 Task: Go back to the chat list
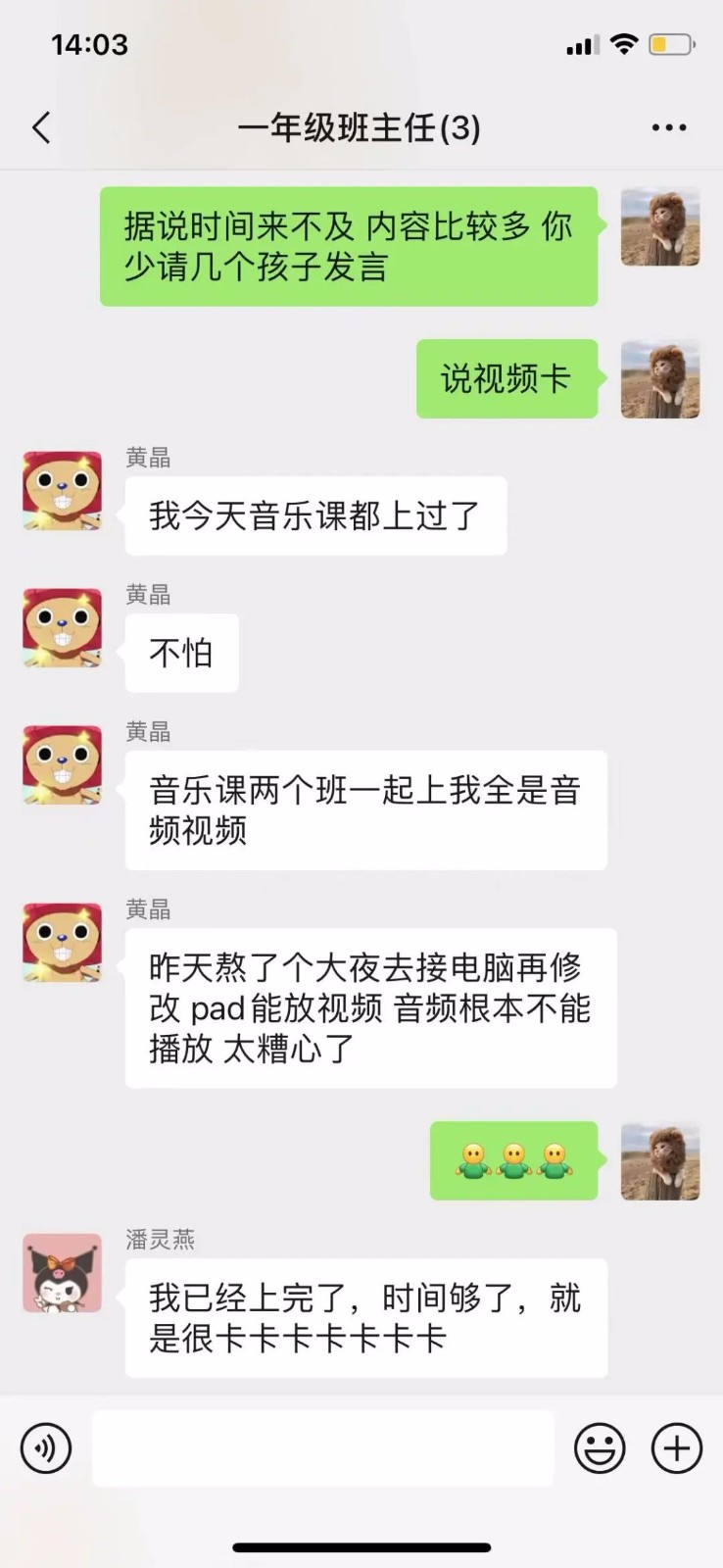[x=41, y=127]
